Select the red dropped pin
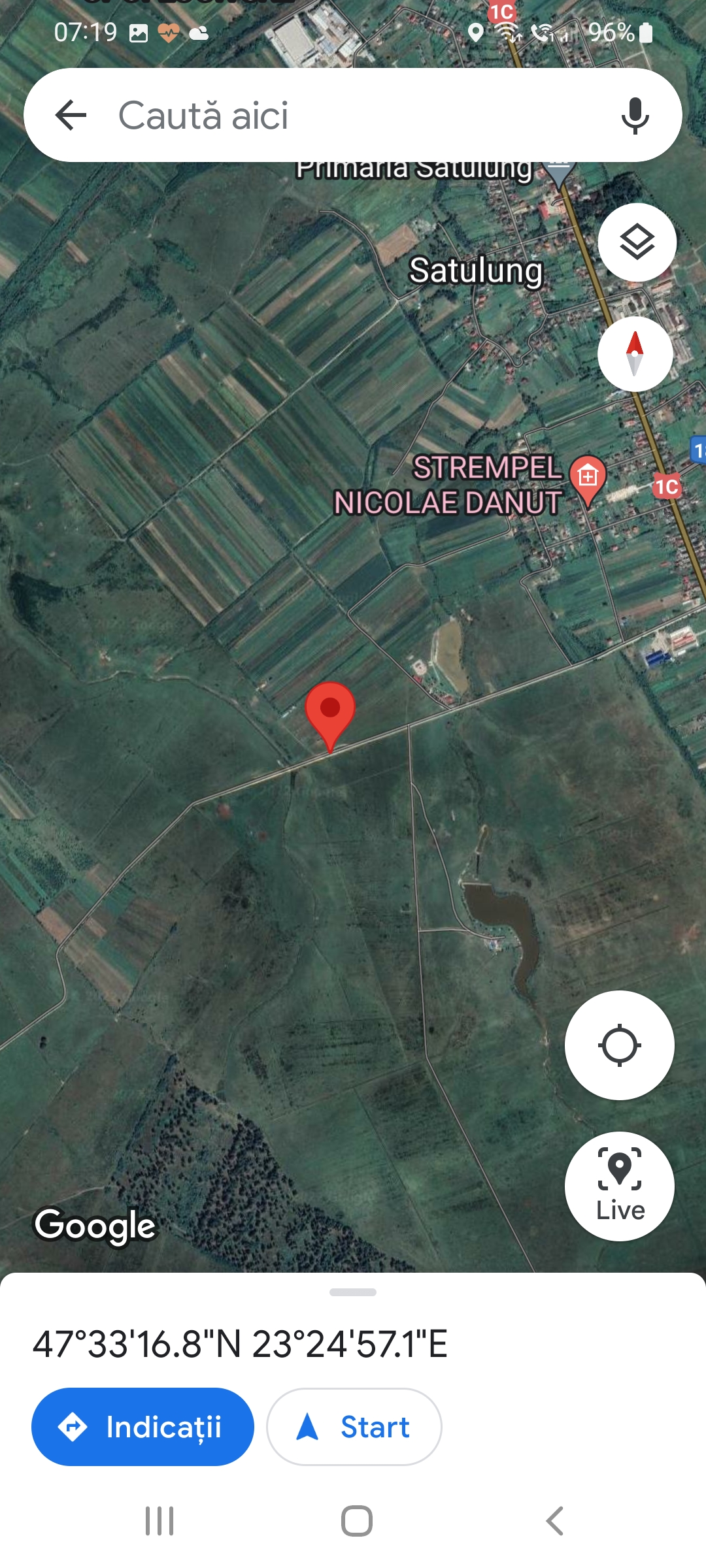Screen dimensions: 706x1568 coord(330,717)
